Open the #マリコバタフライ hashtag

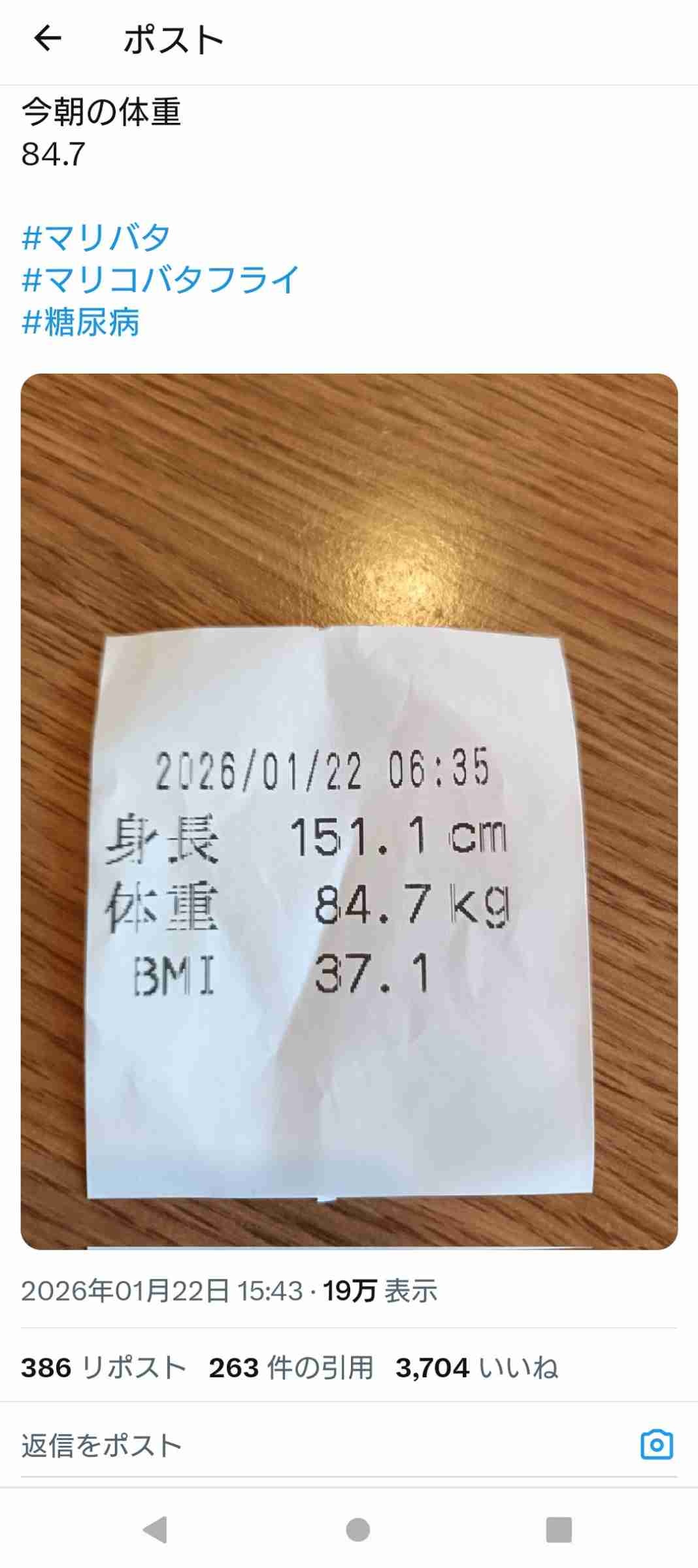[x=161, y=280]
